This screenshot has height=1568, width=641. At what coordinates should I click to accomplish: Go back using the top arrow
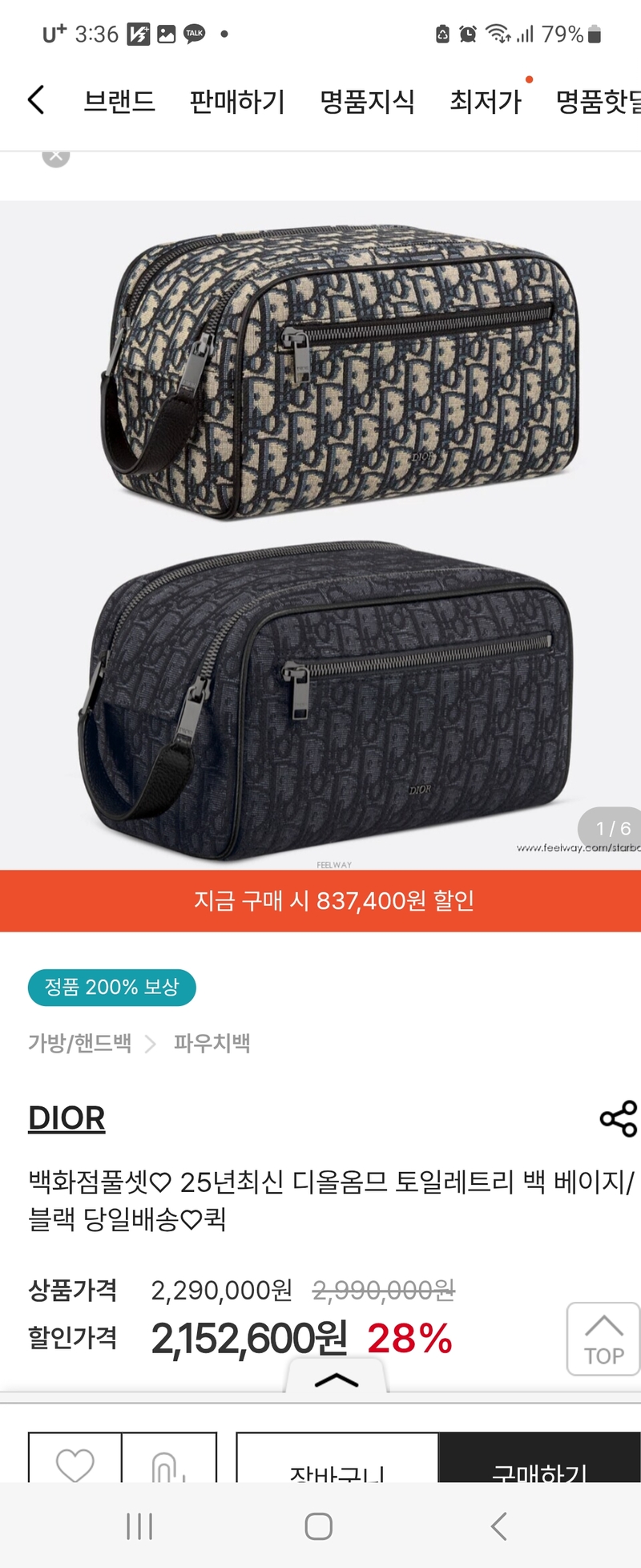[x=36, y=100]
